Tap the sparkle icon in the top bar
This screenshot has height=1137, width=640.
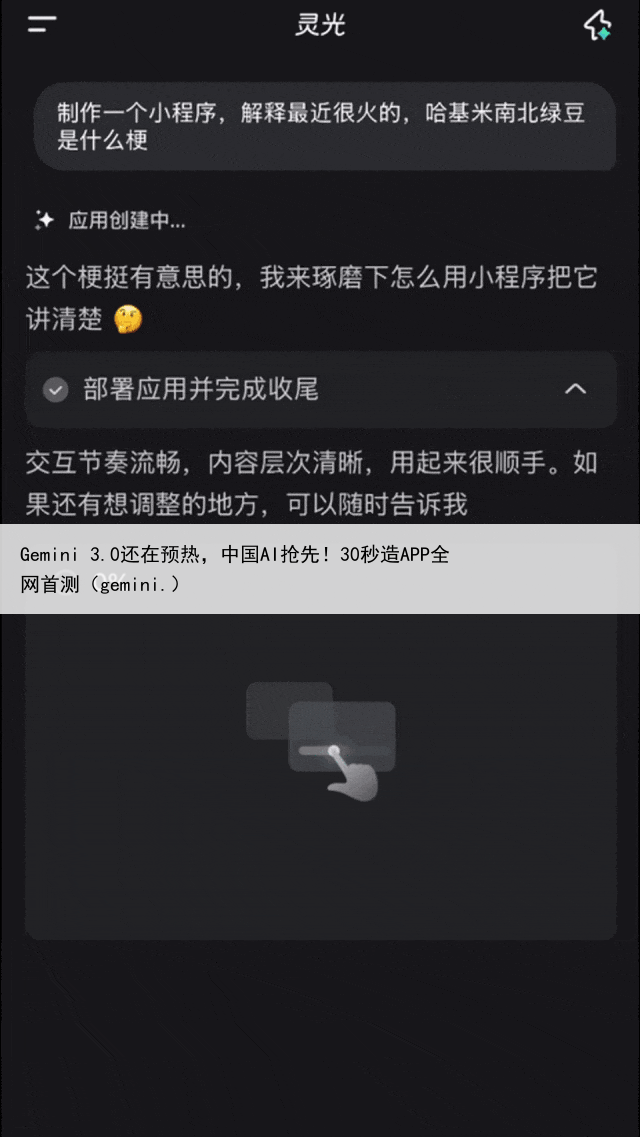coord(598,26)
